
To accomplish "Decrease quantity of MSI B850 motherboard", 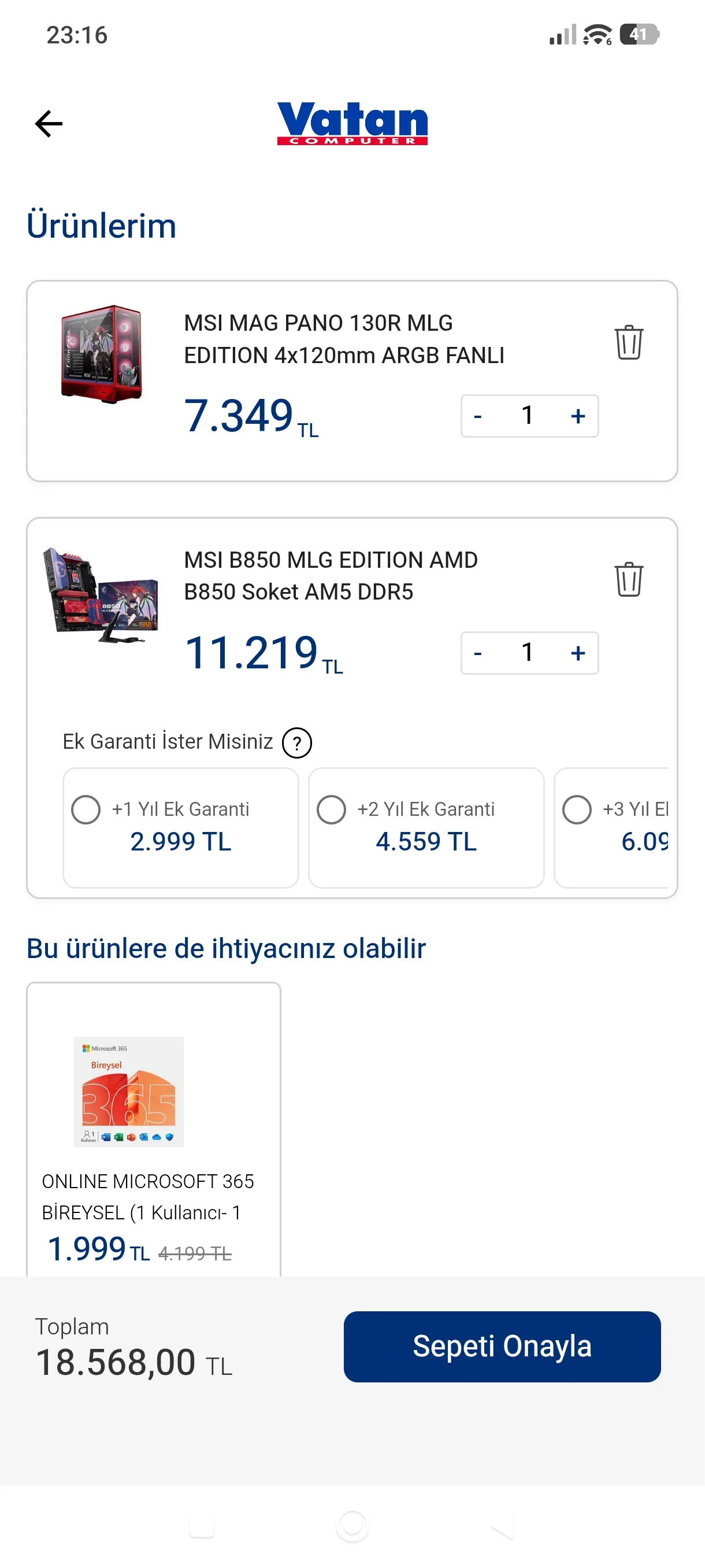I will pos(478,653).
